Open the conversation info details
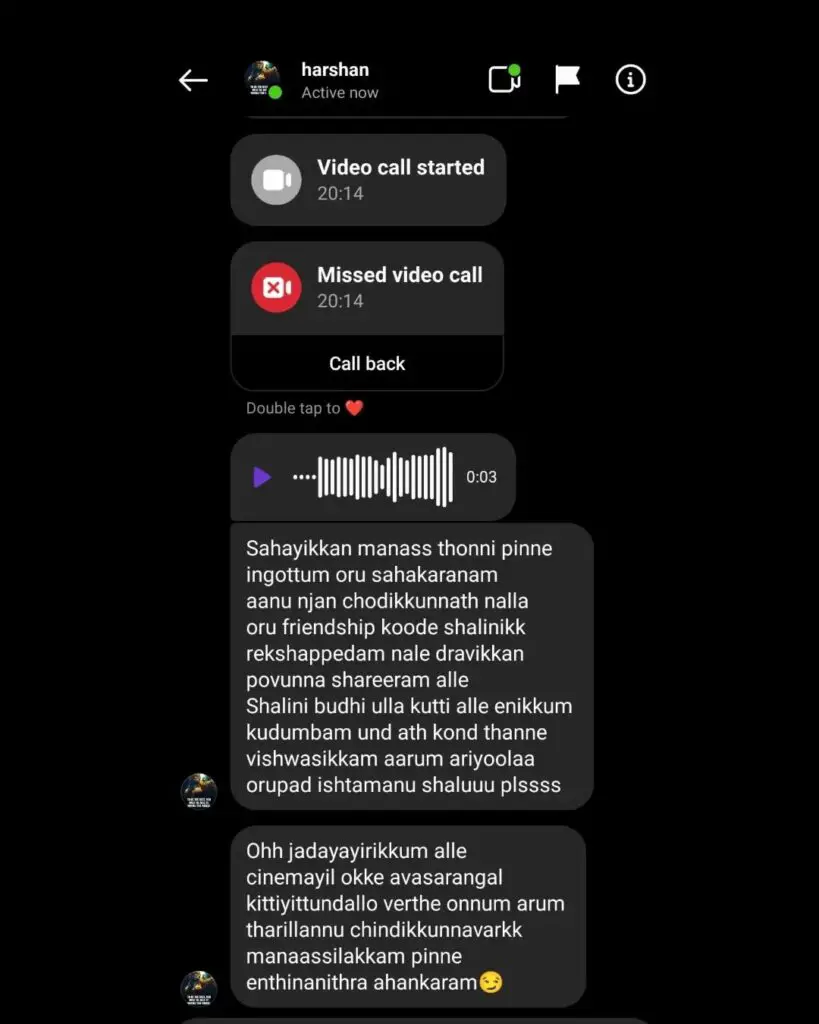The height and width of the screenshot is (1024, 819). (630, 79)
